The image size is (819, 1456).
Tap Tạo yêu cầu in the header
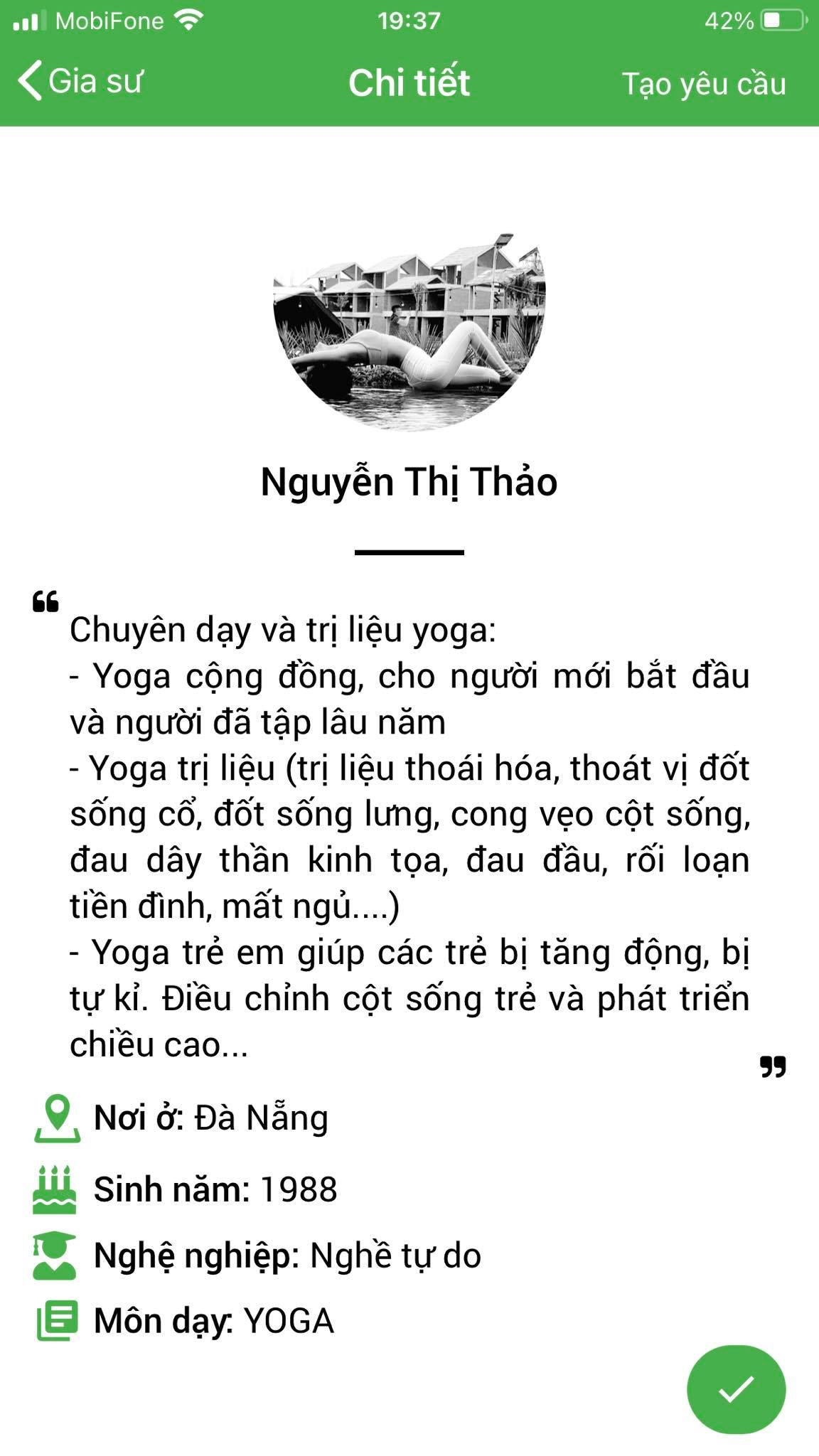[x=703, y=84]
